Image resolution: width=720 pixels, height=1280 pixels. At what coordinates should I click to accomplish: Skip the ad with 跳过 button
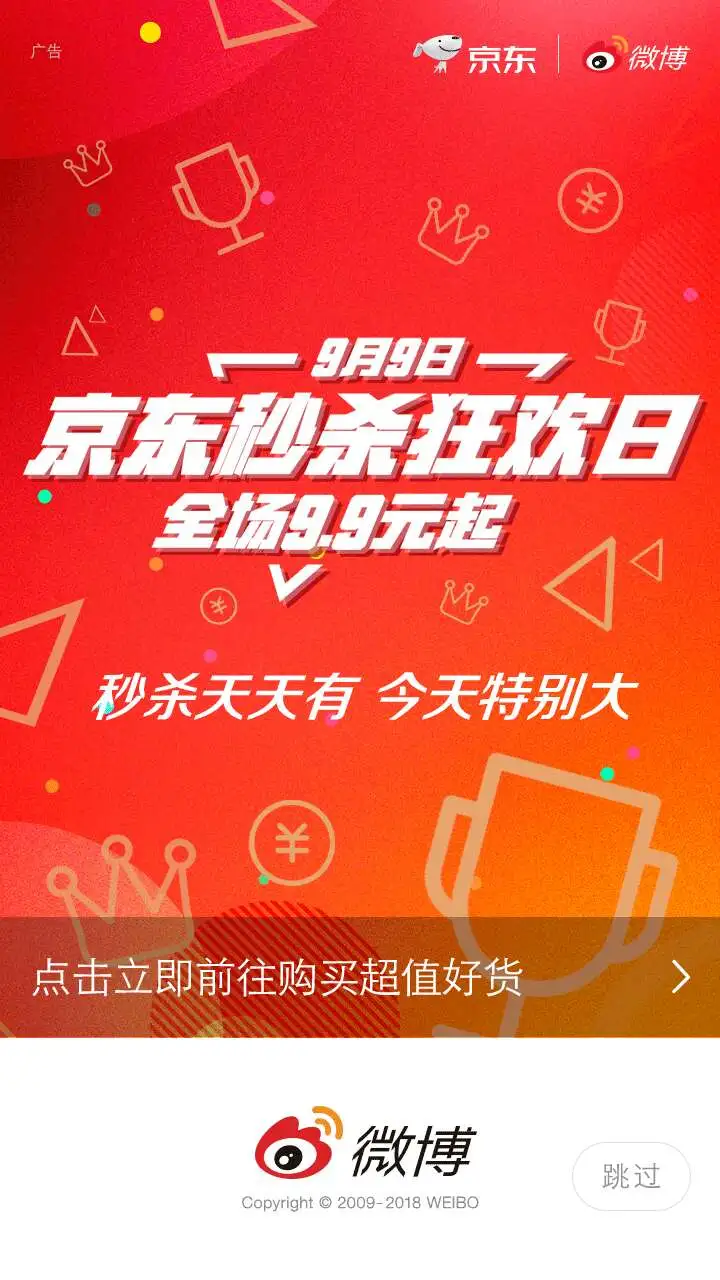click(x=631, y=1176)
